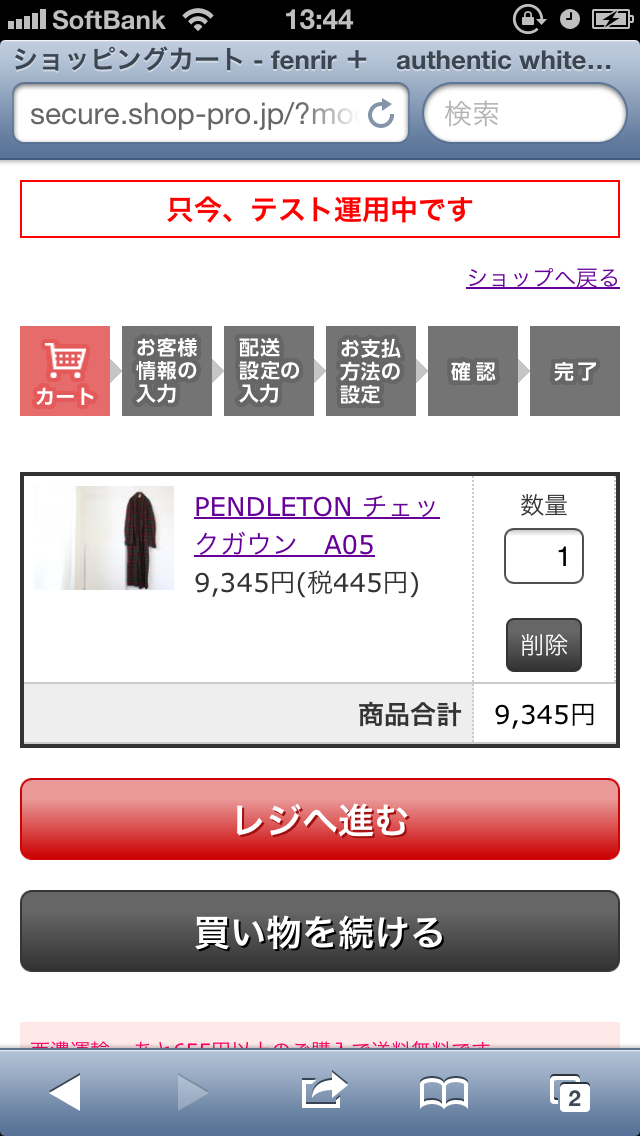Viewport: 640px width, 1136px height.
Task: Continue shopping via 買い物を続ける
Action: click(320, 931)
